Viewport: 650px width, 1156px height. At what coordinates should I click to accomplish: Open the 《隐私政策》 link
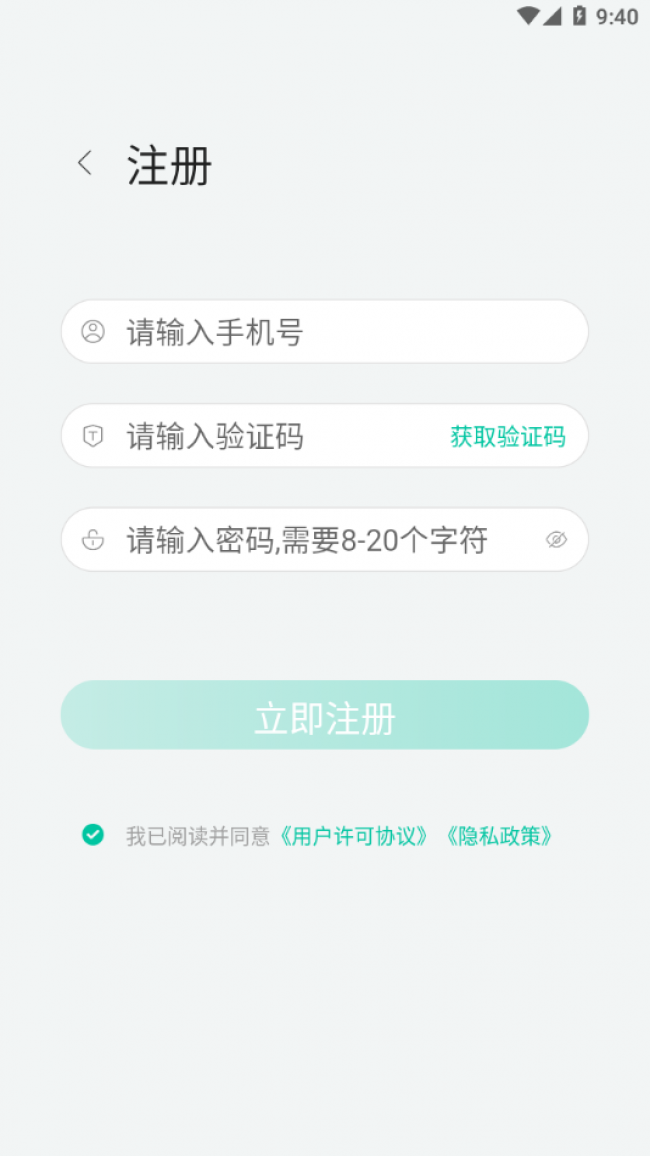click(x=498, y=836)
